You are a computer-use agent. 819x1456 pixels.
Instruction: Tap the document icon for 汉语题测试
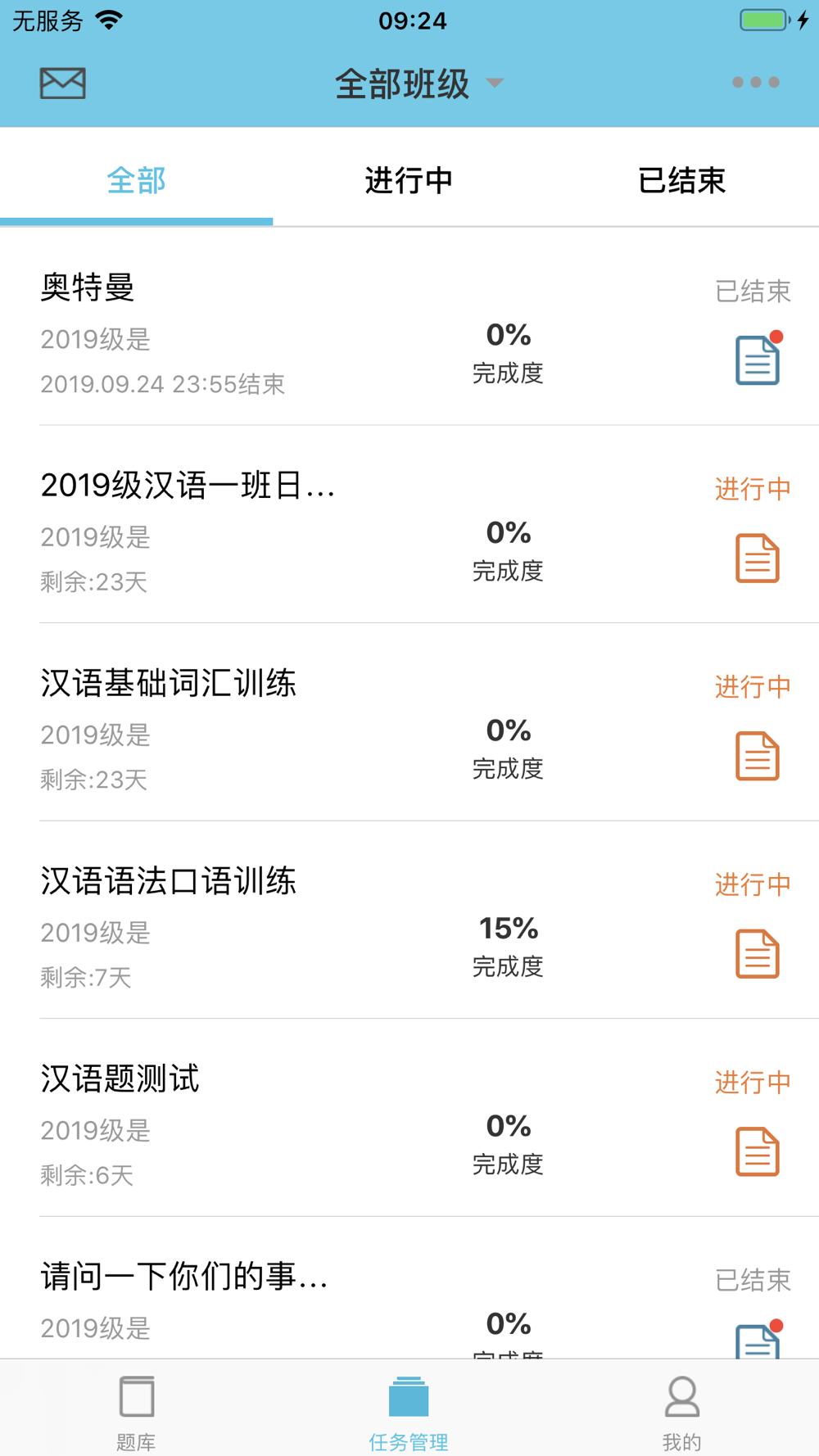pos(758,1151)
